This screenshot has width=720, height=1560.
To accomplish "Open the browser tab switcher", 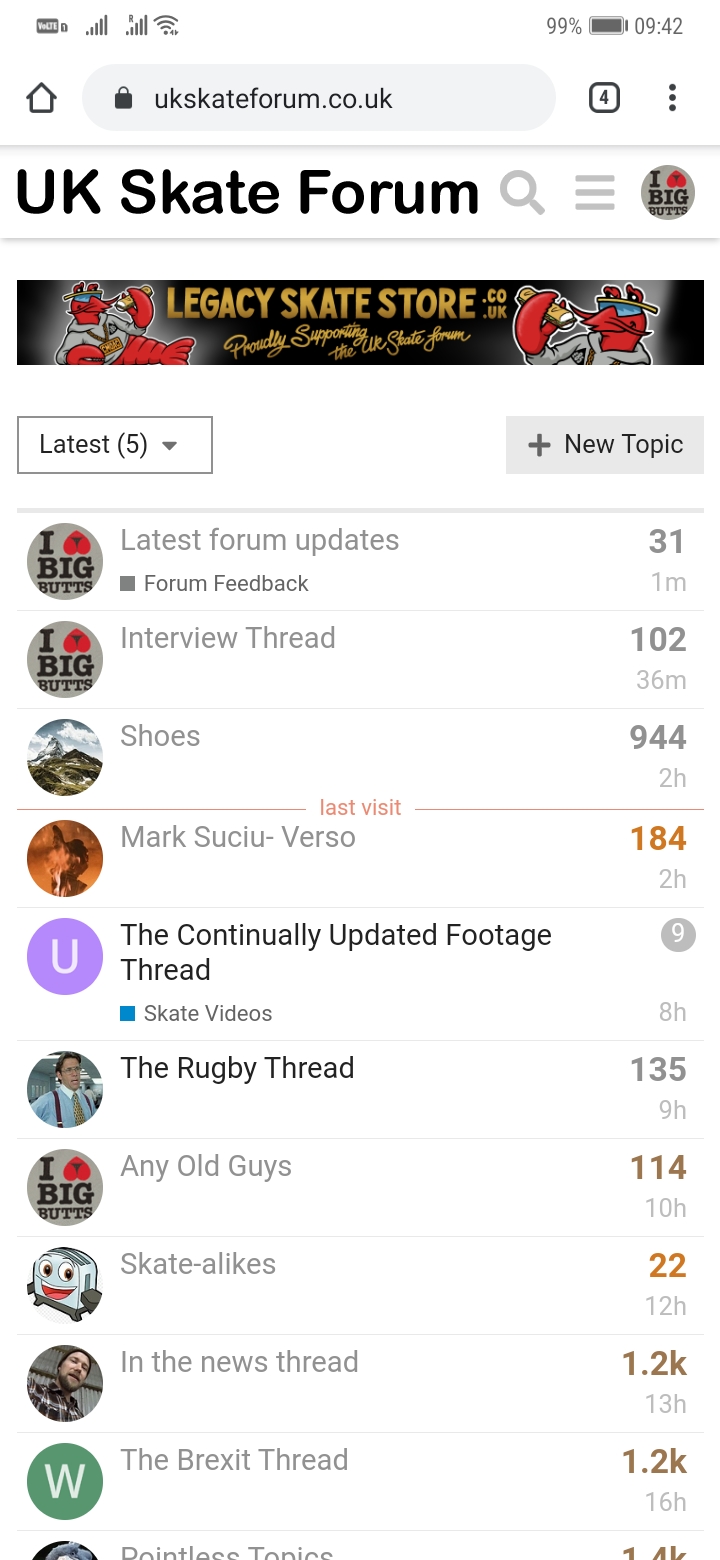I will click(604, 98).
